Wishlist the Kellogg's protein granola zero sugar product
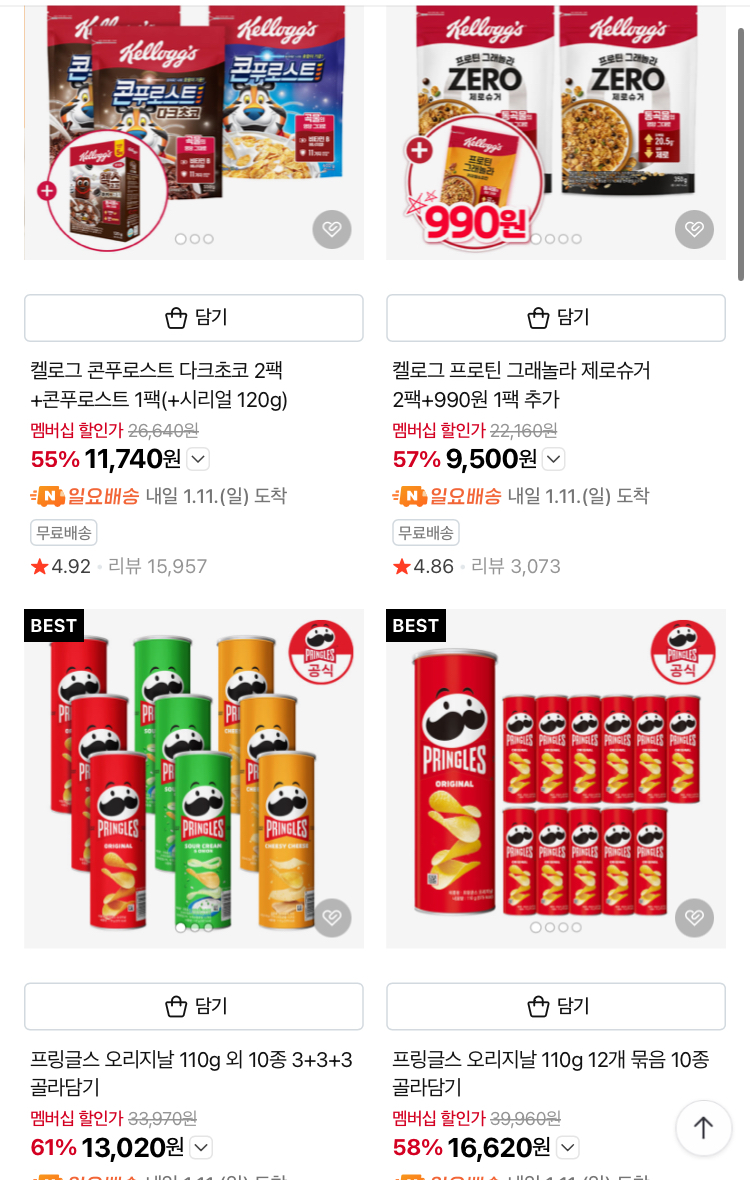Image resolution: width=750 pixels, height=1180 pixels. 694,230
